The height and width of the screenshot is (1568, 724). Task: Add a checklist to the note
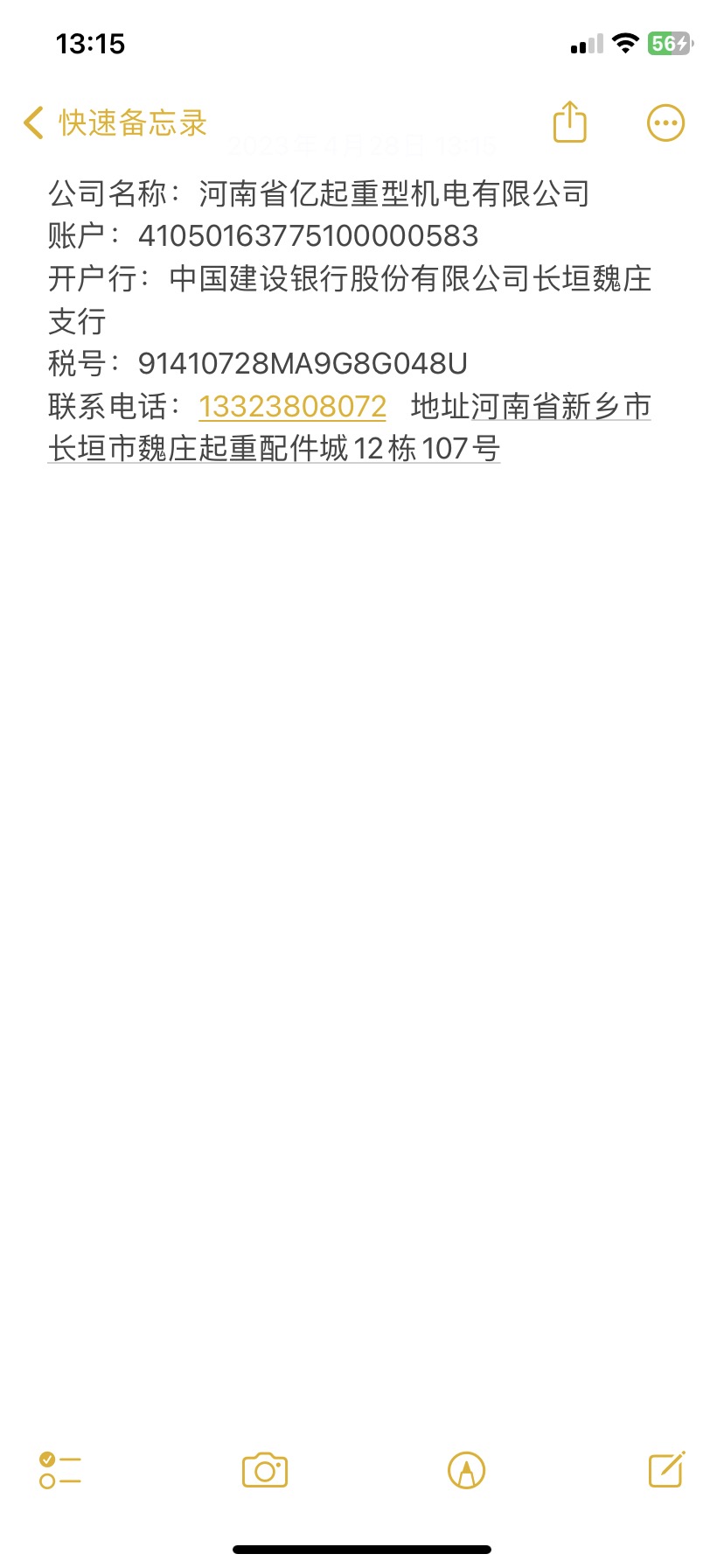tap(60, 1470)
